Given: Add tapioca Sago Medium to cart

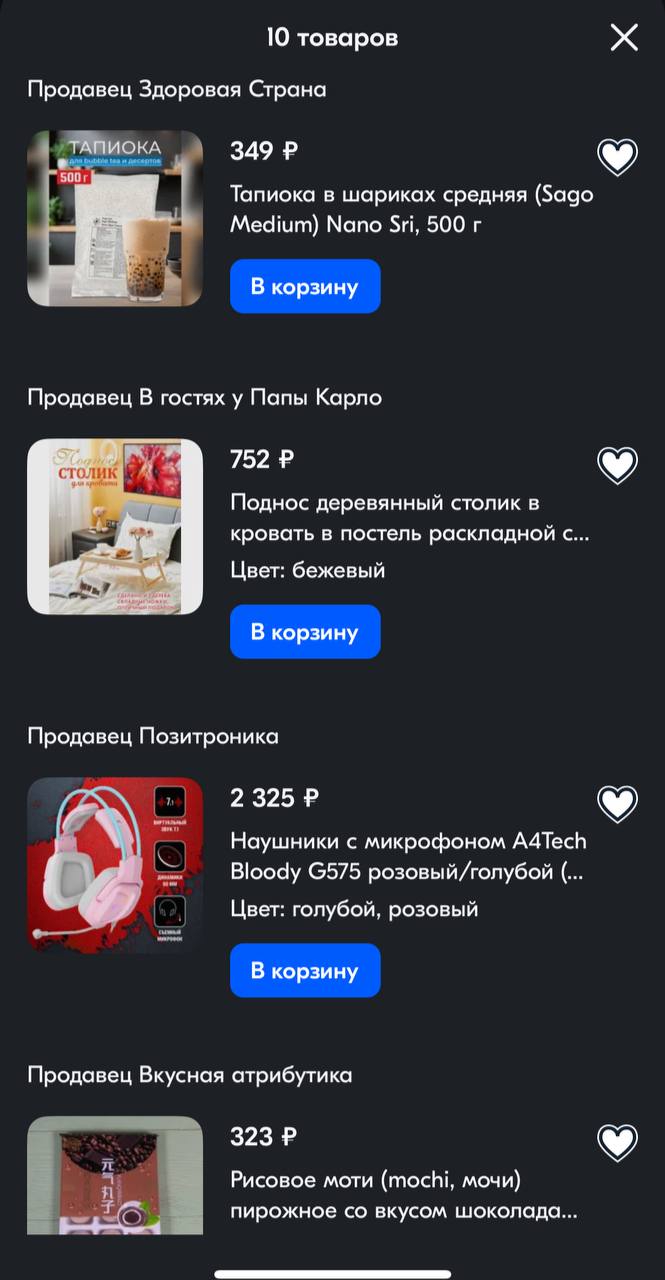Looking at the screenshot, I should (x=305, y=286).
